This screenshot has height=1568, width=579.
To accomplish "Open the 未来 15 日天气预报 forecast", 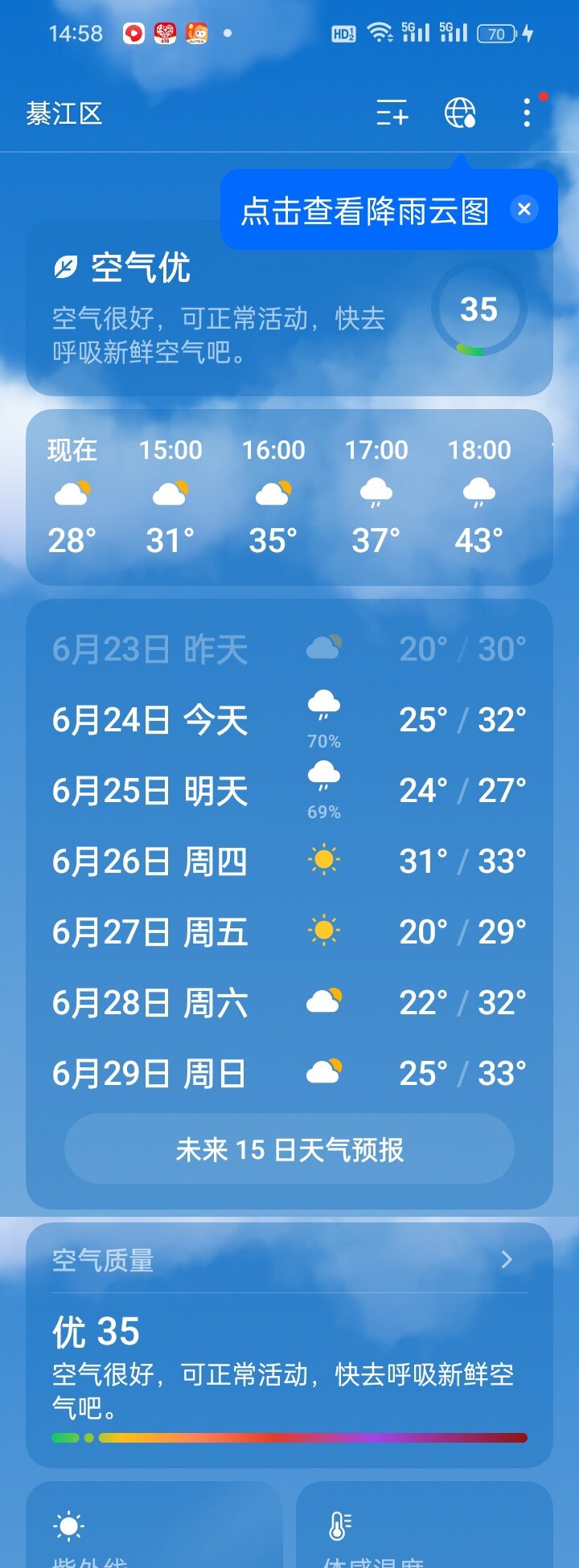I will click(289, 1149).
